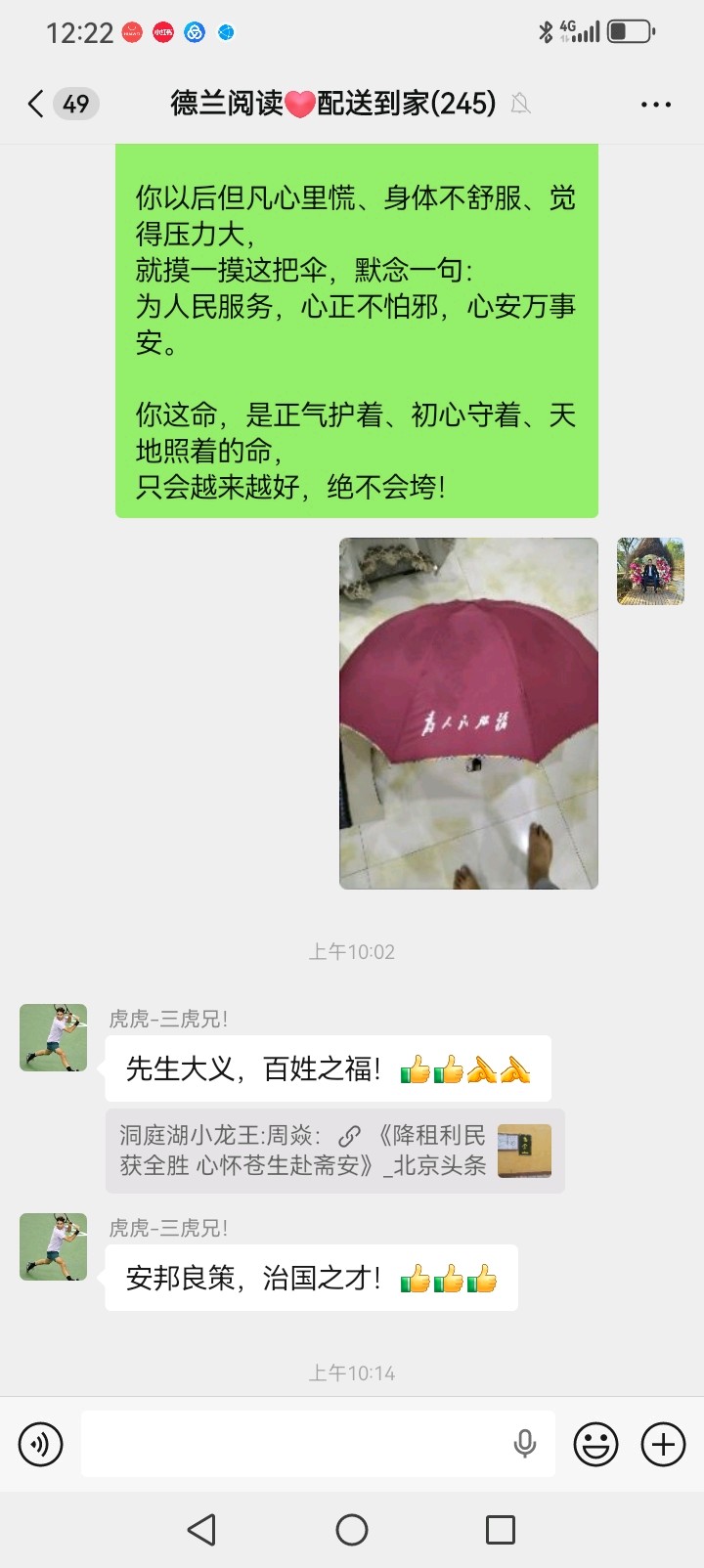The height and width of the screenshot is (1568, 704).
Task: Tap the system home button
Action: click(x=352, y=1530)
